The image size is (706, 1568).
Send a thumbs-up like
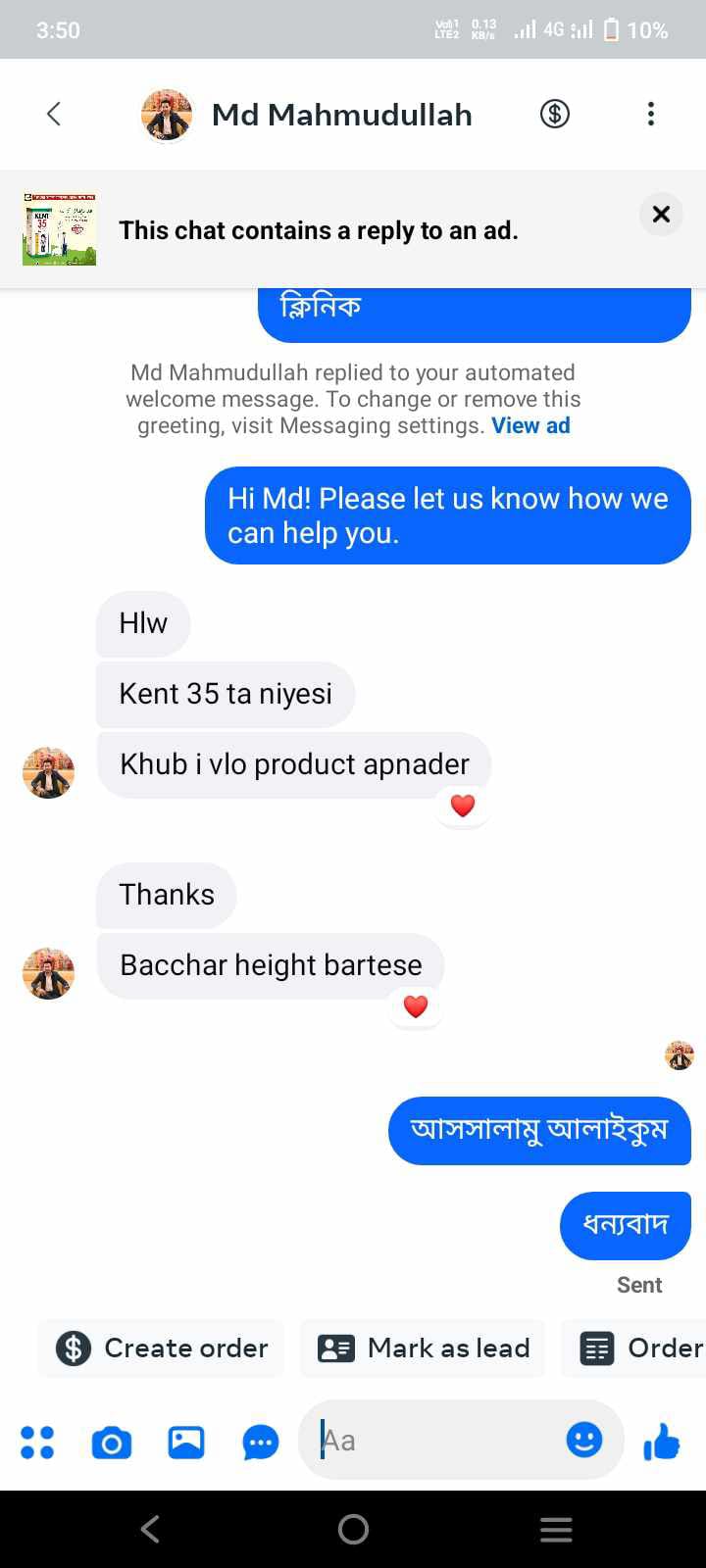click(662, 1442)
